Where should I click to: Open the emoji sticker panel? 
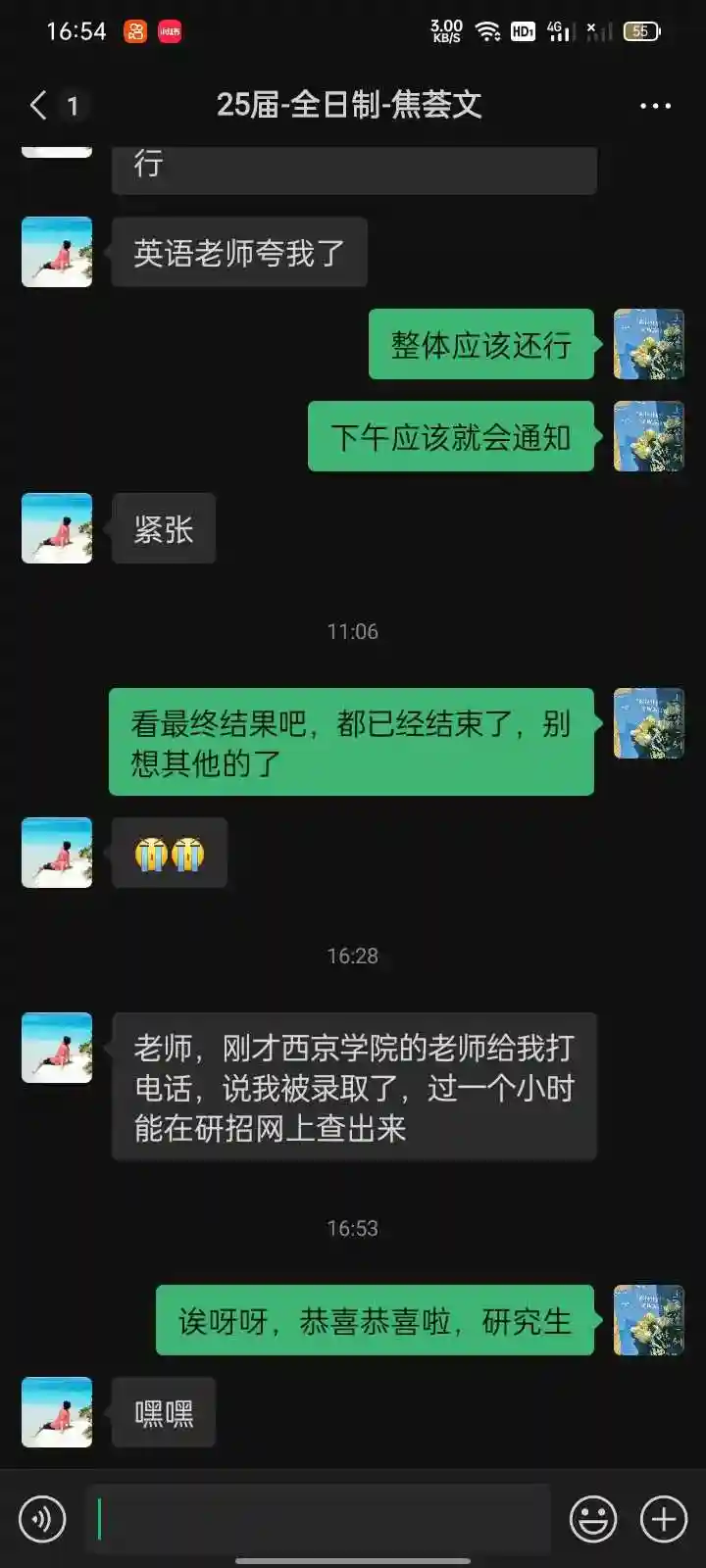[x=593, y=1519]
